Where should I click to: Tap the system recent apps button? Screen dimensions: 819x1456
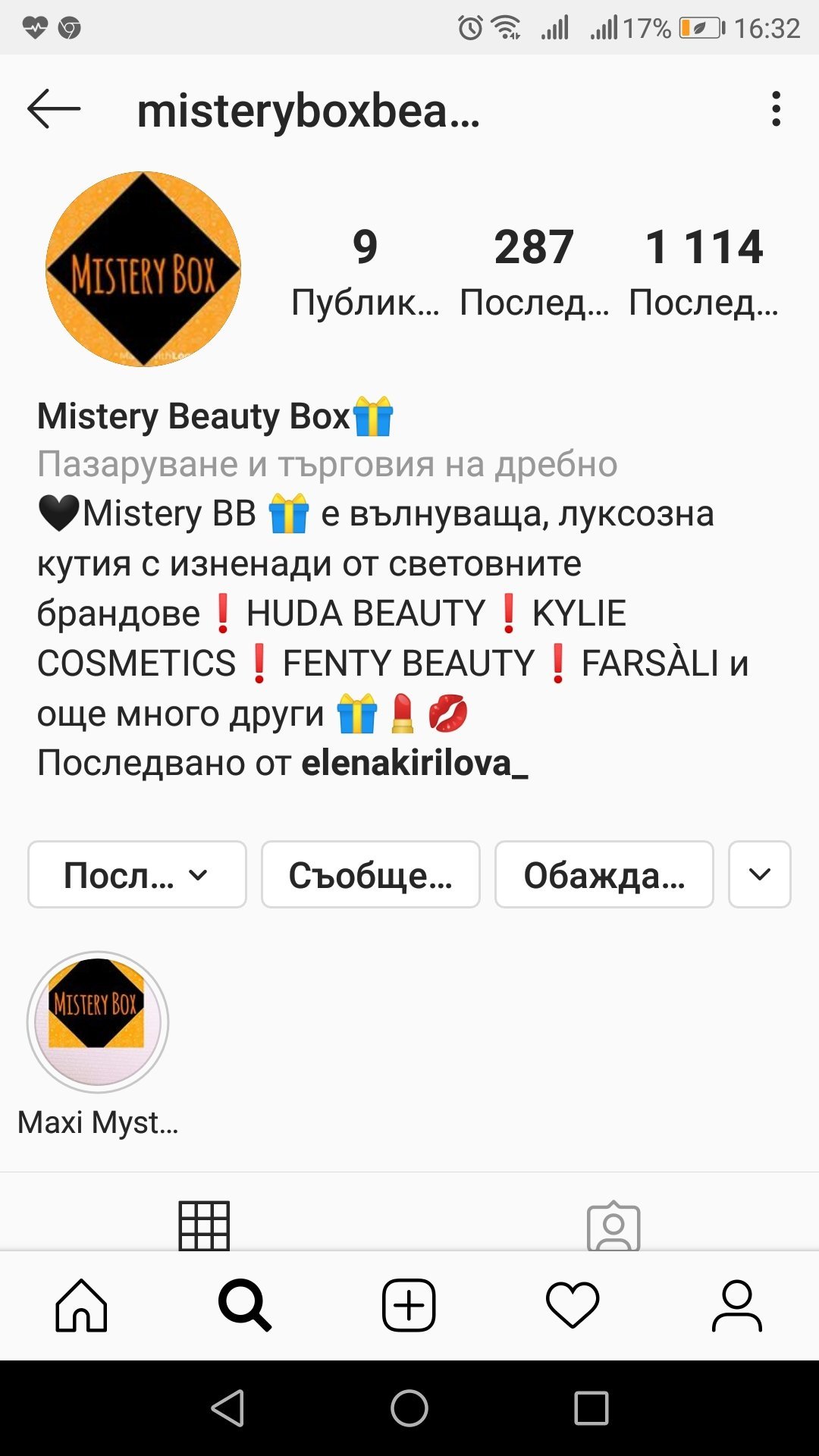click(591, 1408)
